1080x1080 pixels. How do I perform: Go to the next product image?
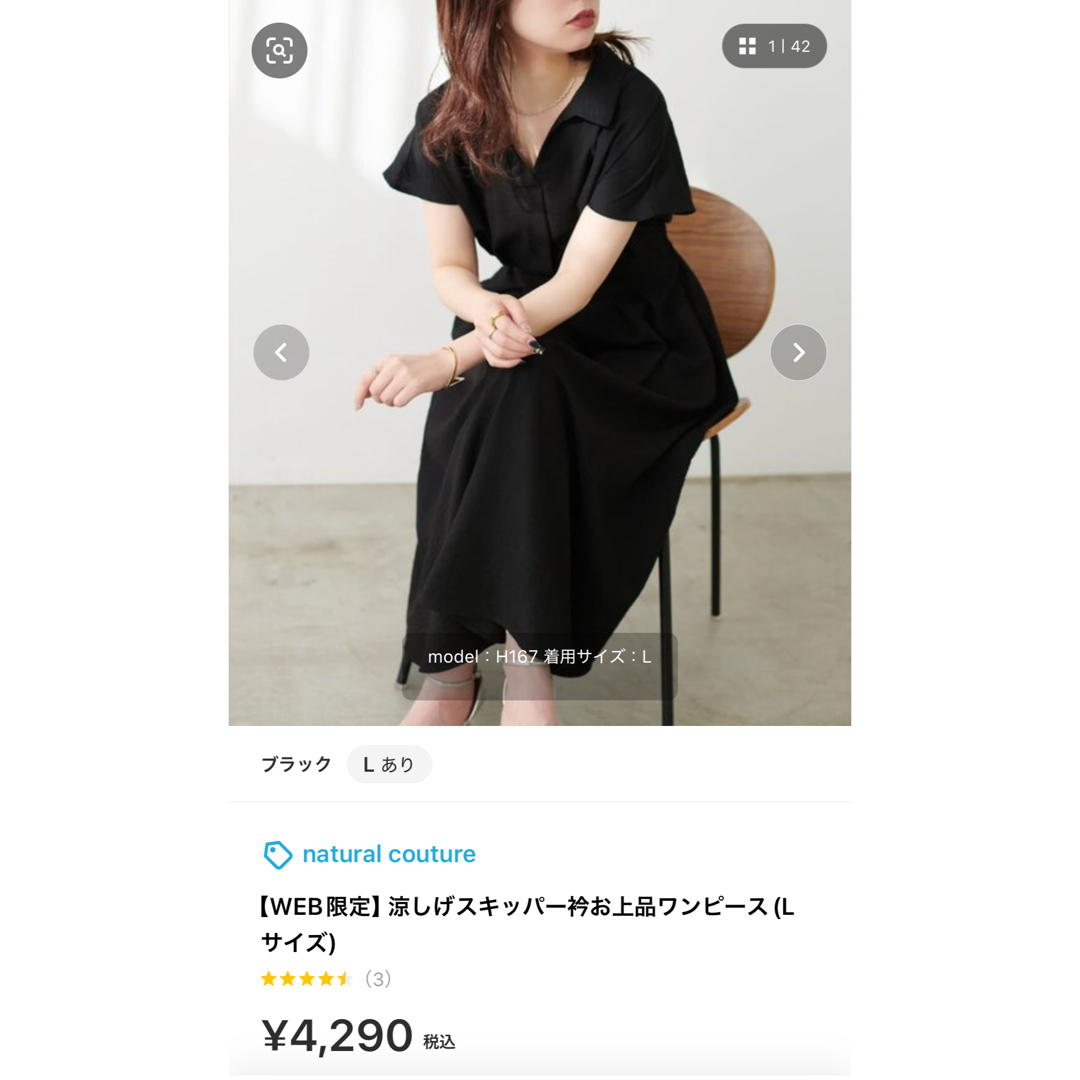pyautogui.click(x=798, y=352)
